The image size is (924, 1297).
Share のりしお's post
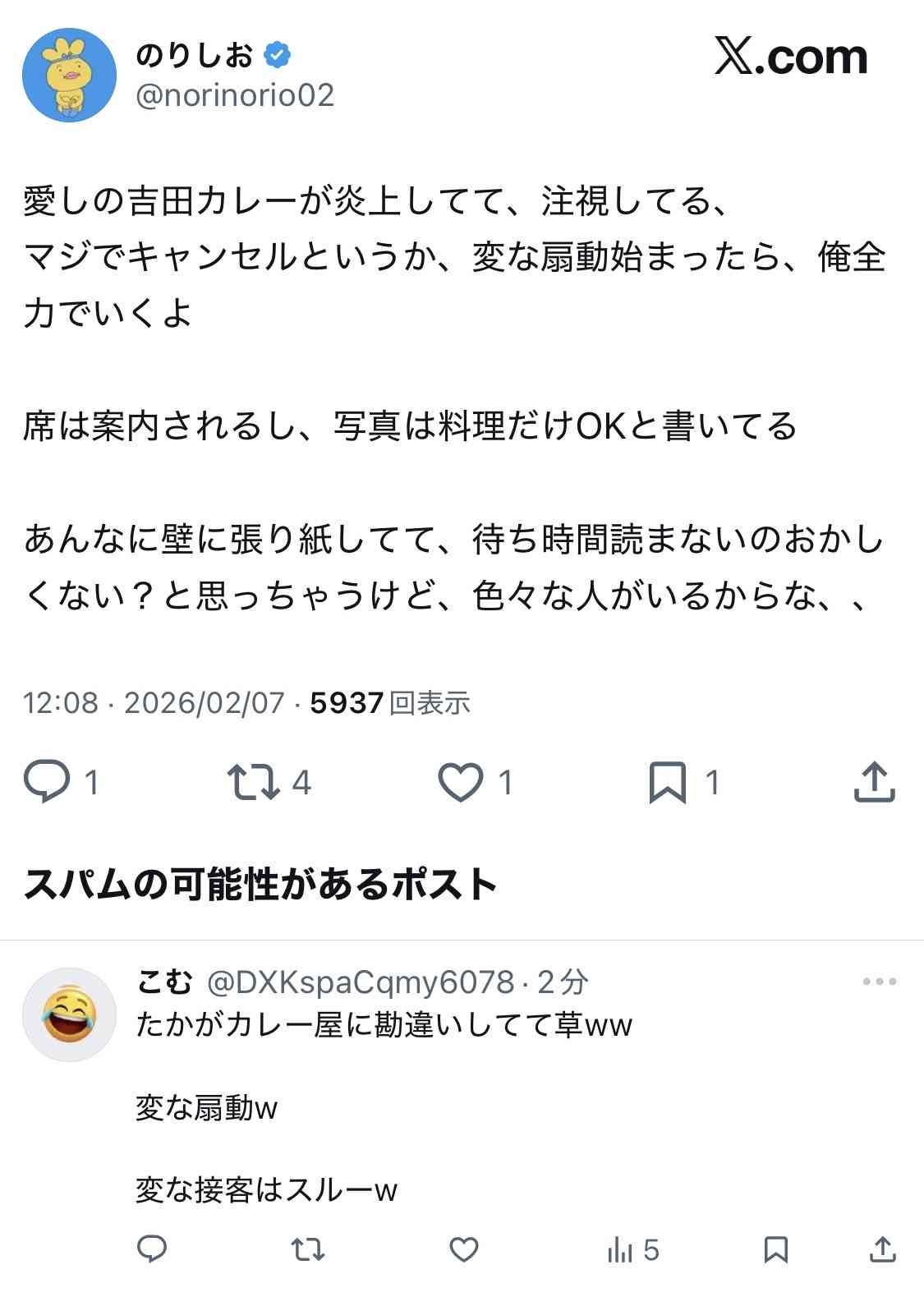(x=874, y=781)
